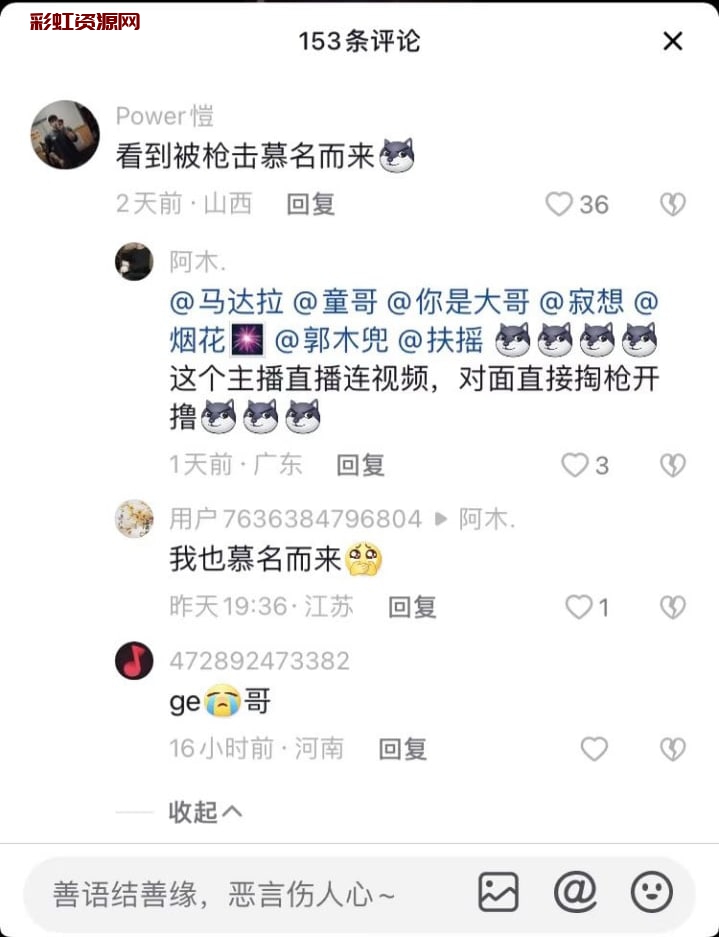Collapse replies with 收起
This screenshot has width=719, height=937.
point(205,812)
